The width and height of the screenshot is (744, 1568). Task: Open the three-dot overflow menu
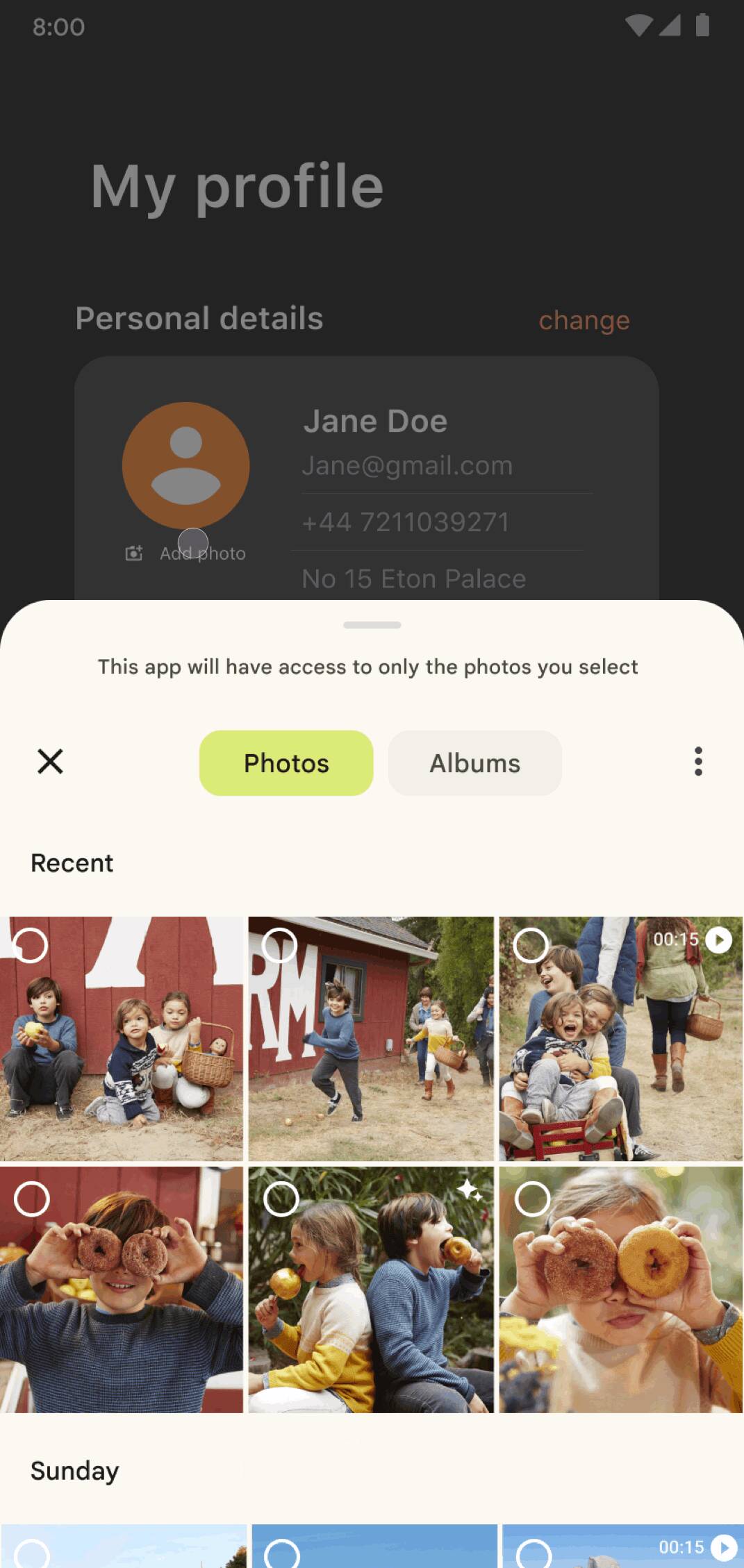(x=698, y=762)
